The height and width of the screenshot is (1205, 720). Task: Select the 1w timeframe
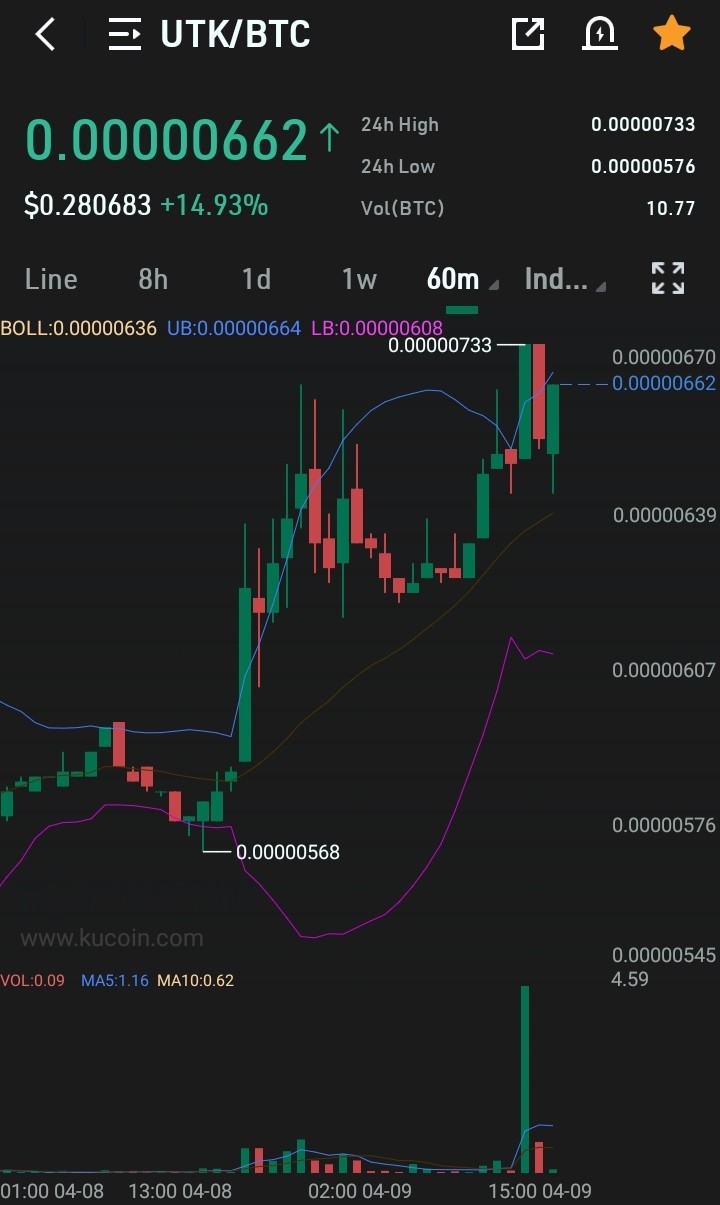coord(359,279)
